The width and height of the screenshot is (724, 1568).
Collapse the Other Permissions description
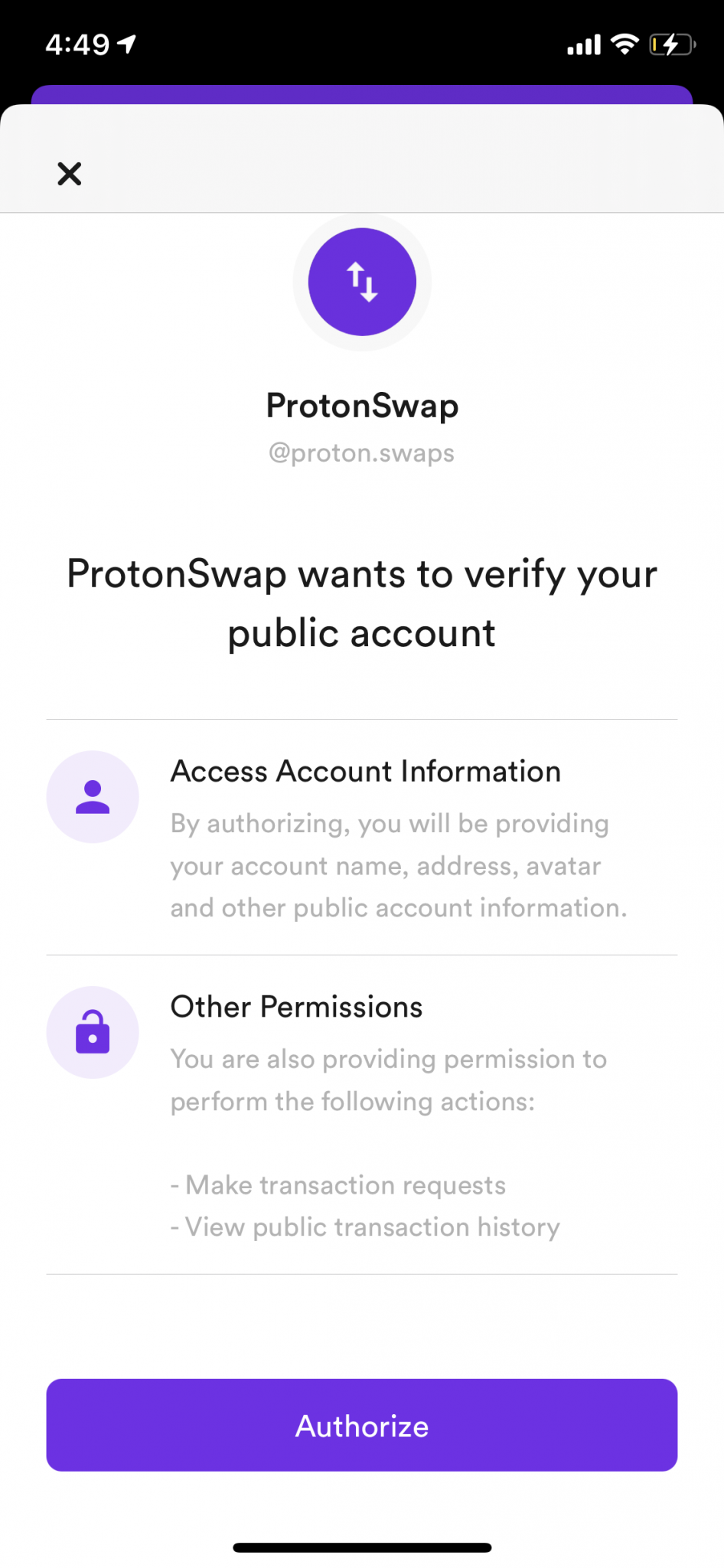[388, 1080]
